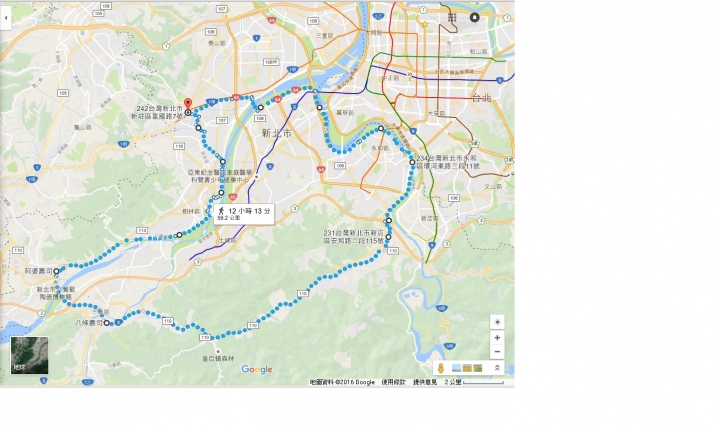This screenshot has height=428, width=720.
Task: Switch to the Earth satellite view
Action: pos(28,356)
